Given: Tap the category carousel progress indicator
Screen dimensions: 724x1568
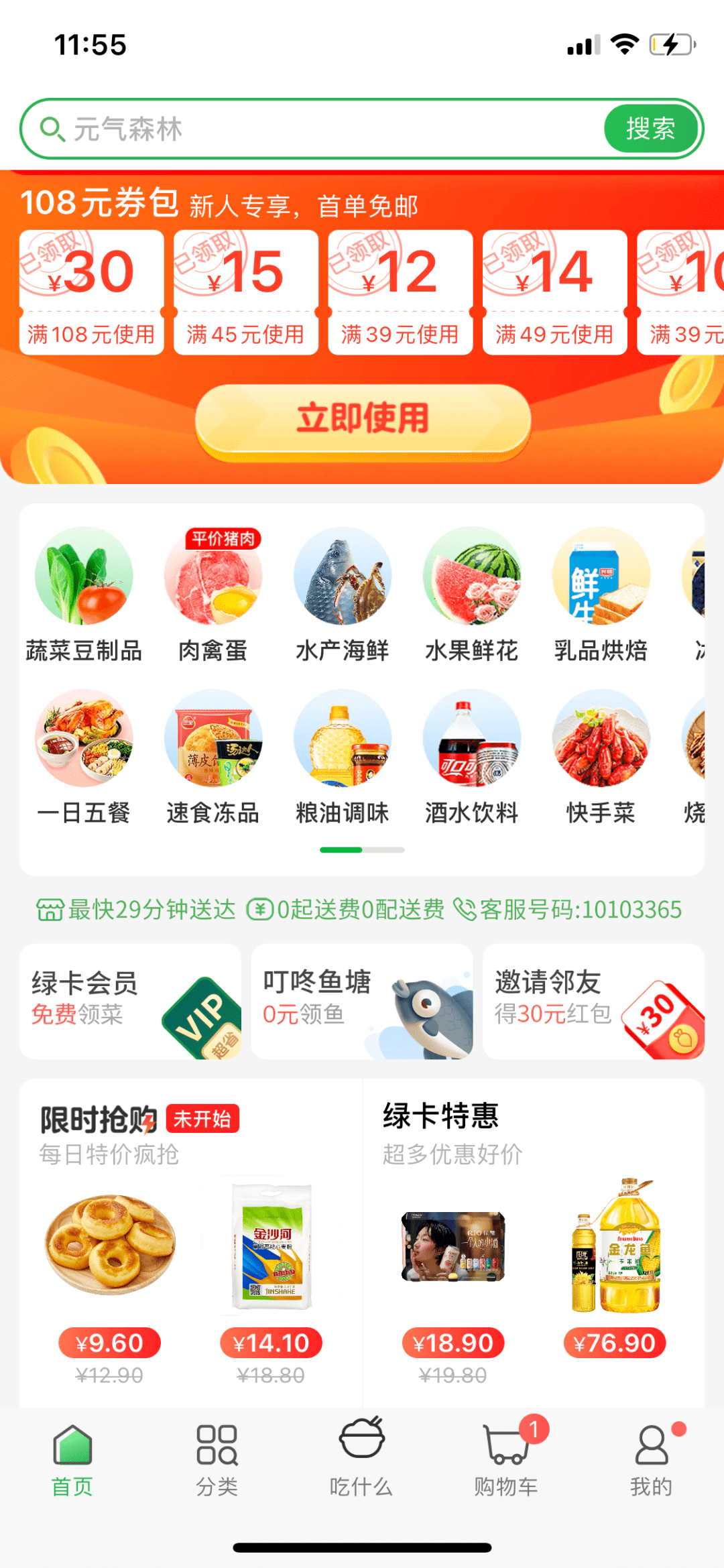Looking at the screenshot, I should click(362, 848).
